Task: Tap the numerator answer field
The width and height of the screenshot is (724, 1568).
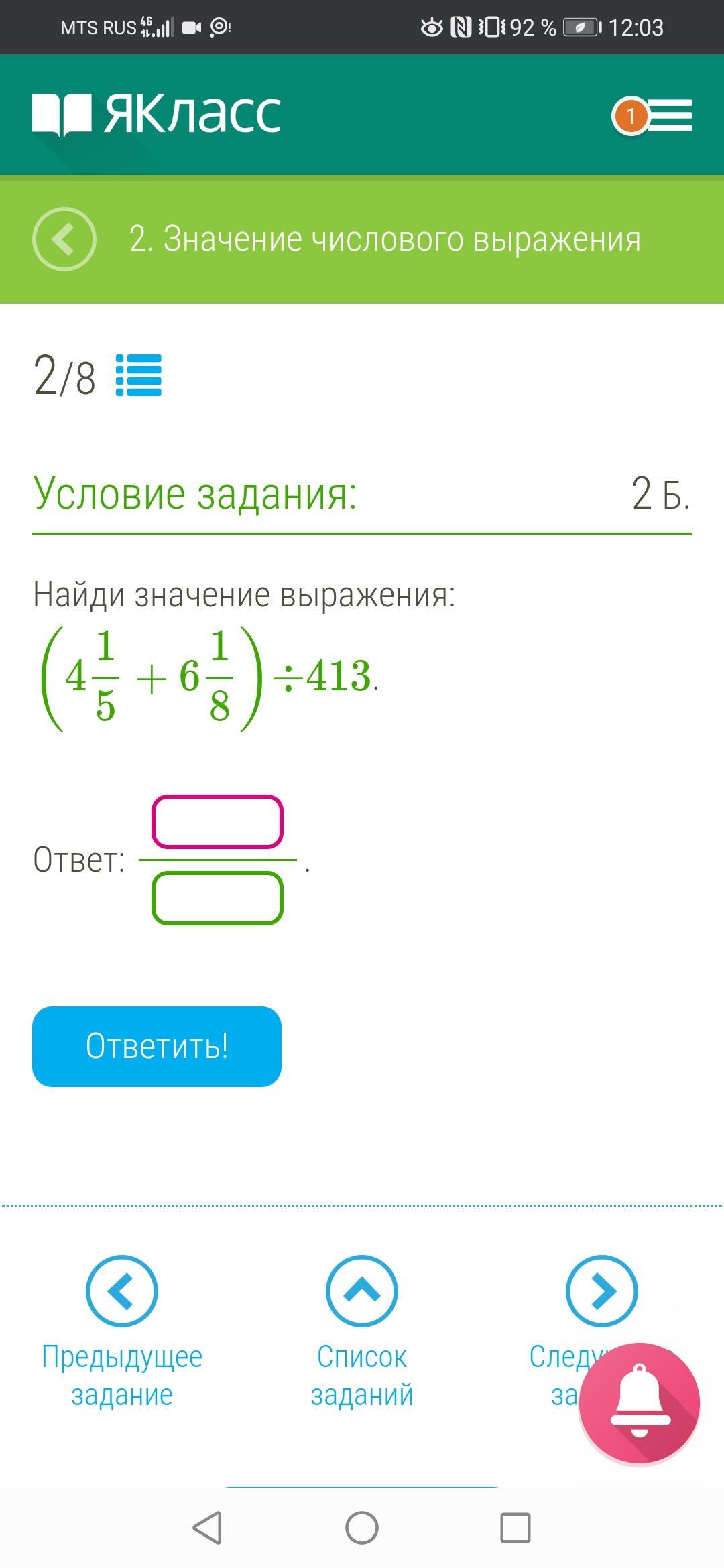Action: tap(217, 822)
